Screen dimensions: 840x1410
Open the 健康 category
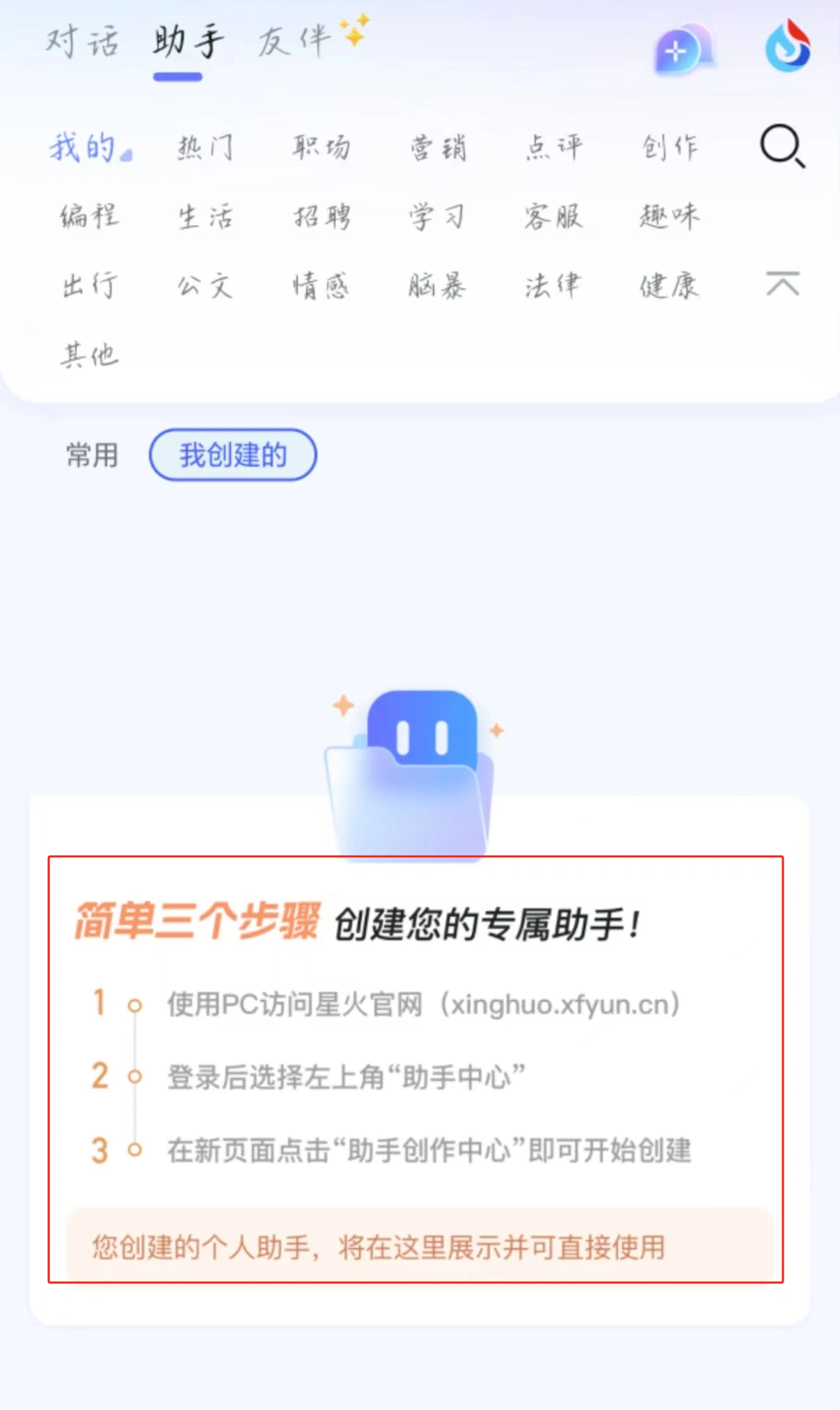click(669, 285)
